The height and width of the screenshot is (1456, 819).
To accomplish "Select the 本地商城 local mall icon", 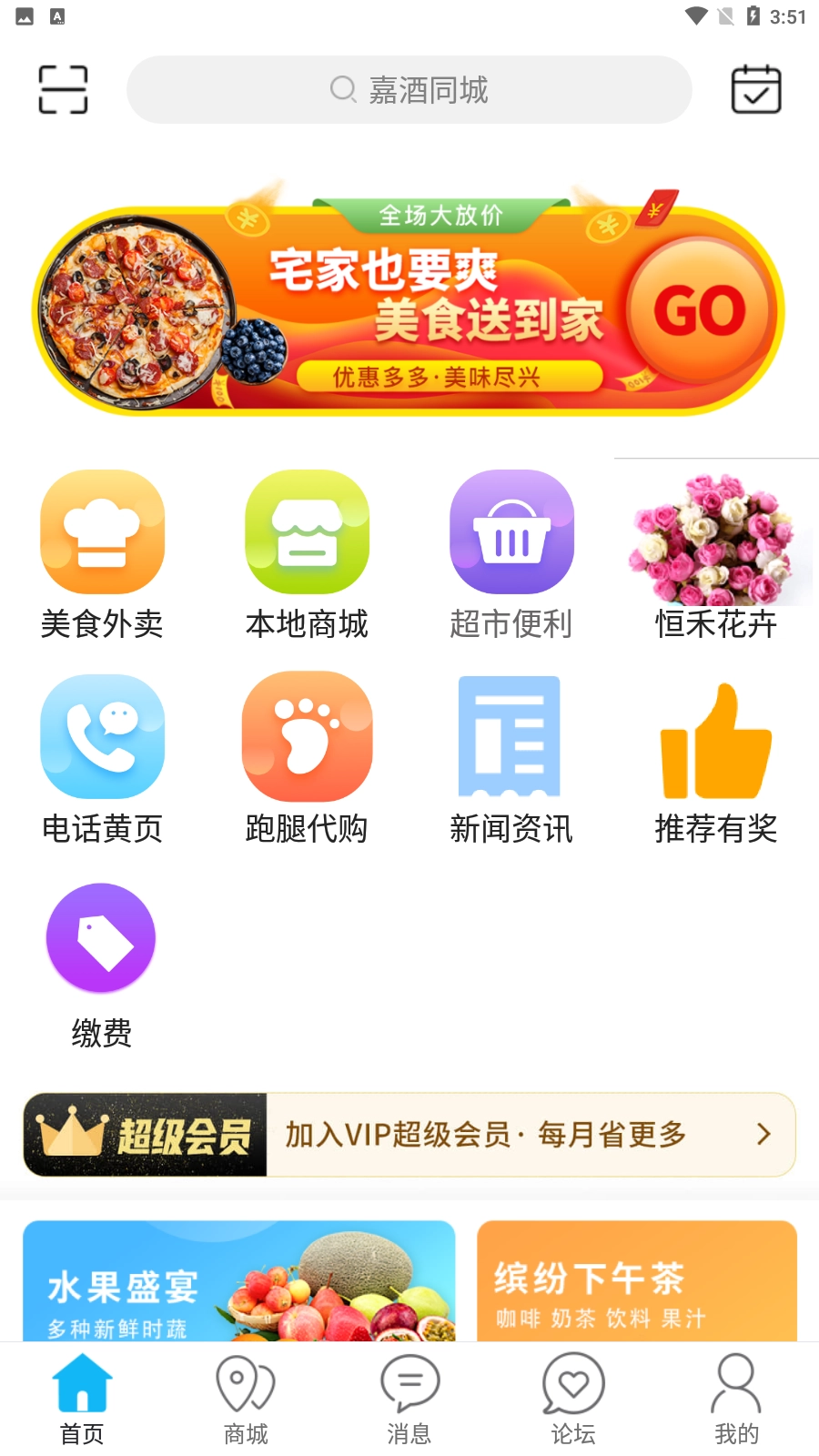I will pos(307,532).
